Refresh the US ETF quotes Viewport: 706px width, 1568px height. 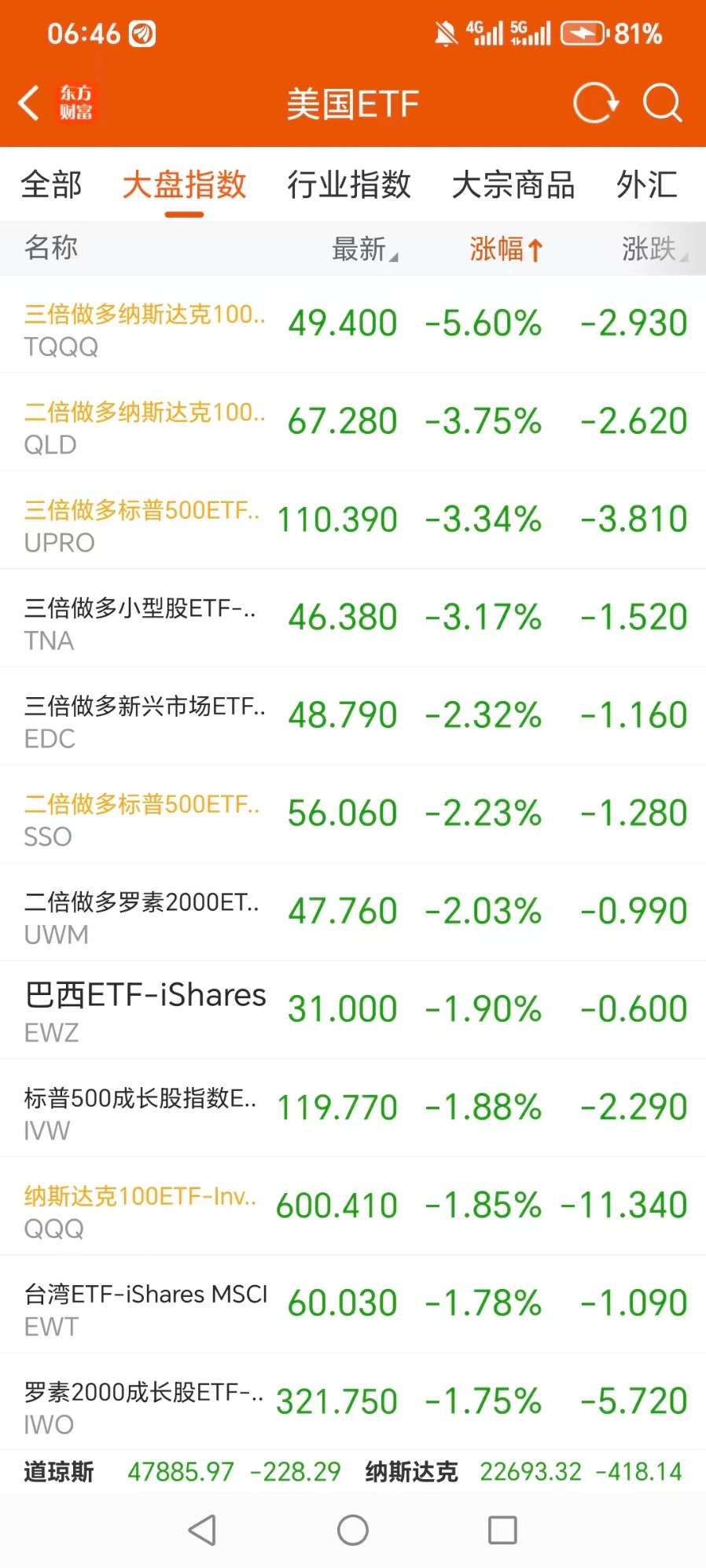595,103
